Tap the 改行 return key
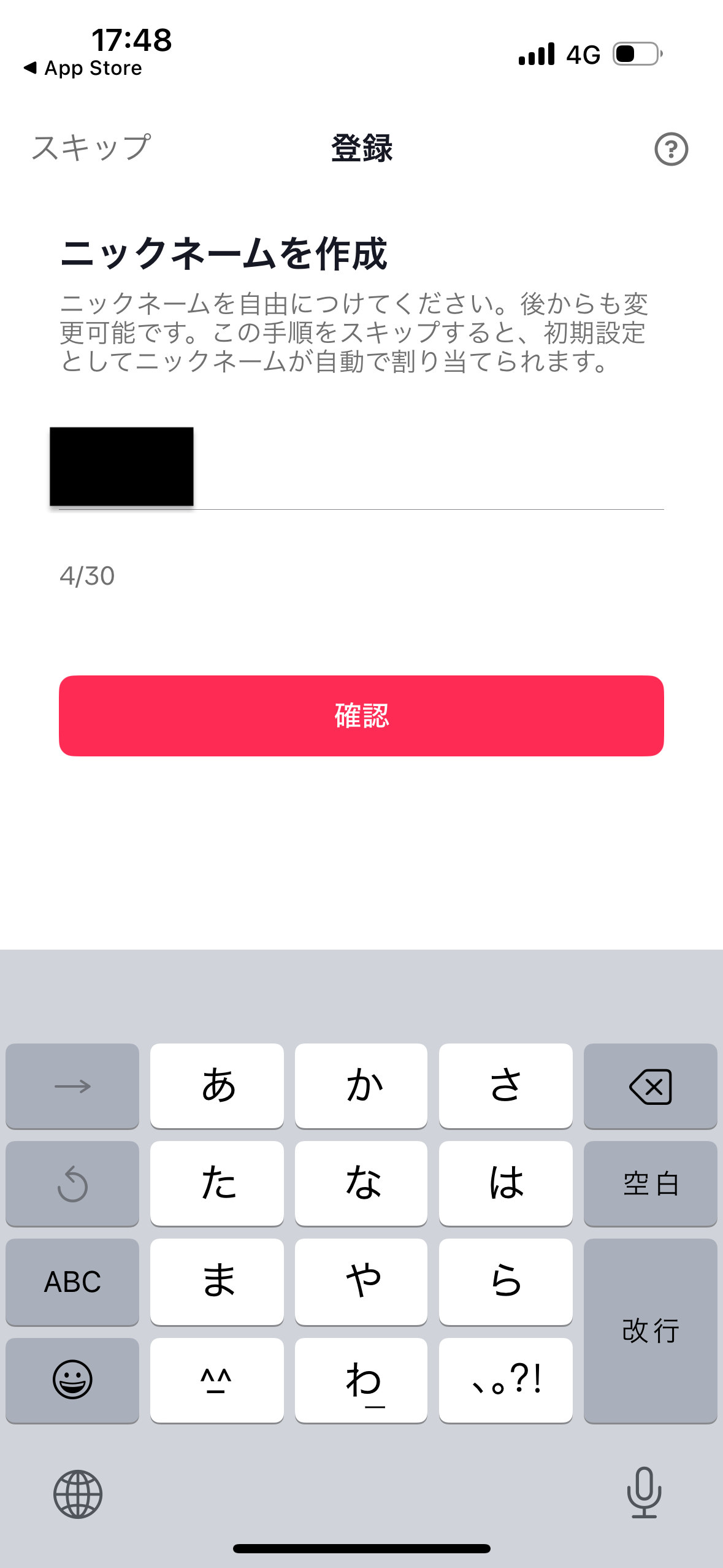The image size is (723, 1568). click(650, 1331)
